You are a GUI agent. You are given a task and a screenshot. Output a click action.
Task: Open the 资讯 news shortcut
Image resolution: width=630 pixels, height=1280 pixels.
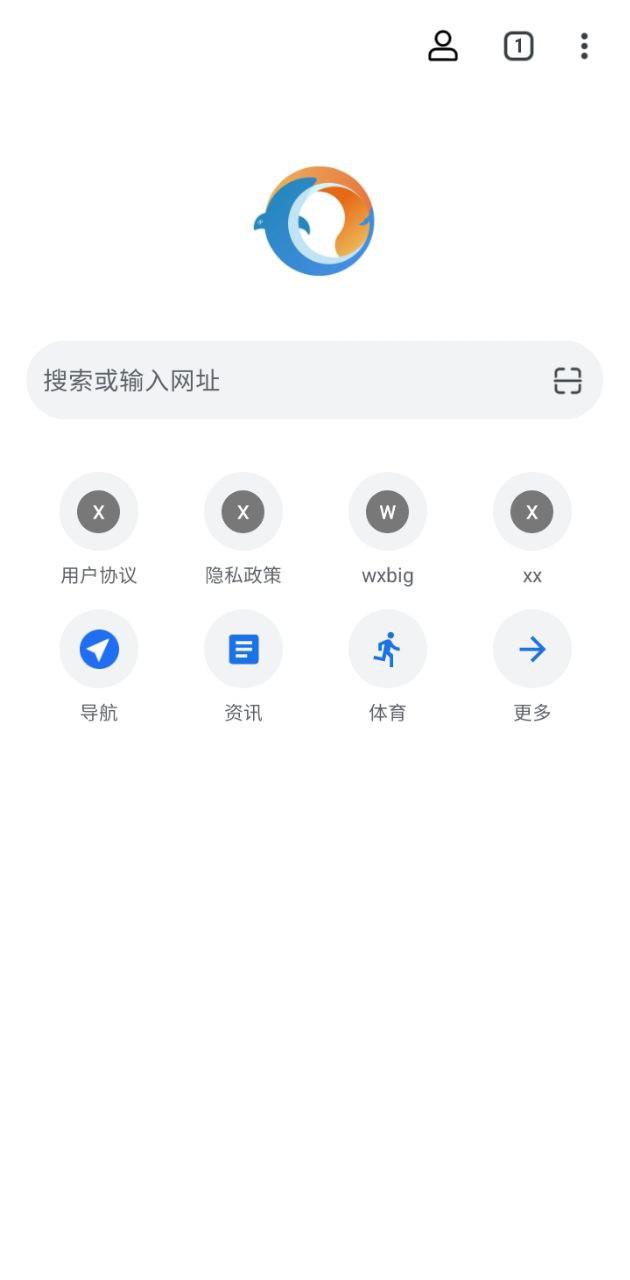(x=243, y=666)
